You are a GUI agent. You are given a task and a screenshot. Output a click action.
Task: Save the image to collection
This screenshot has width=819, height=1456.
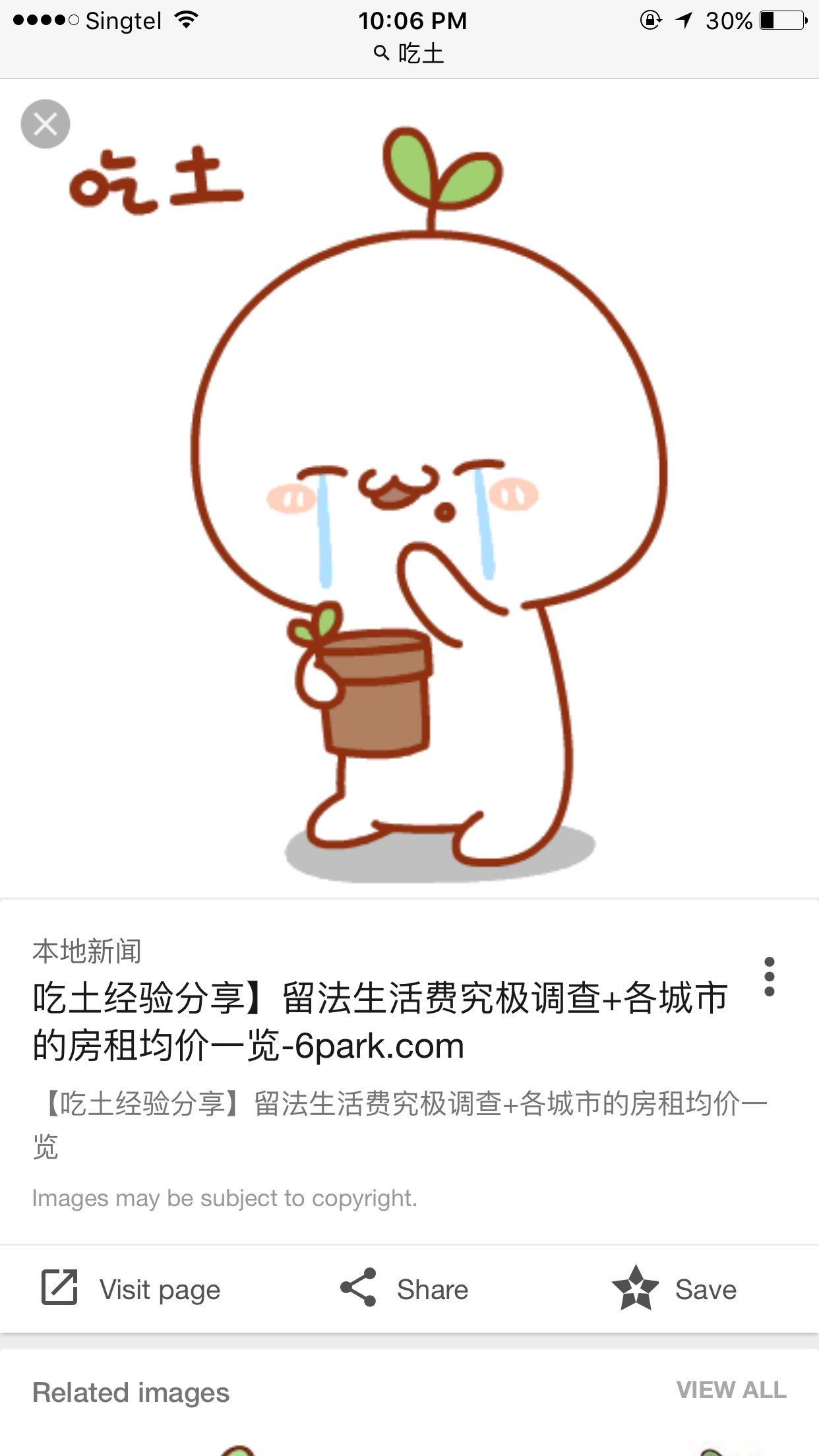point(675,1289)
